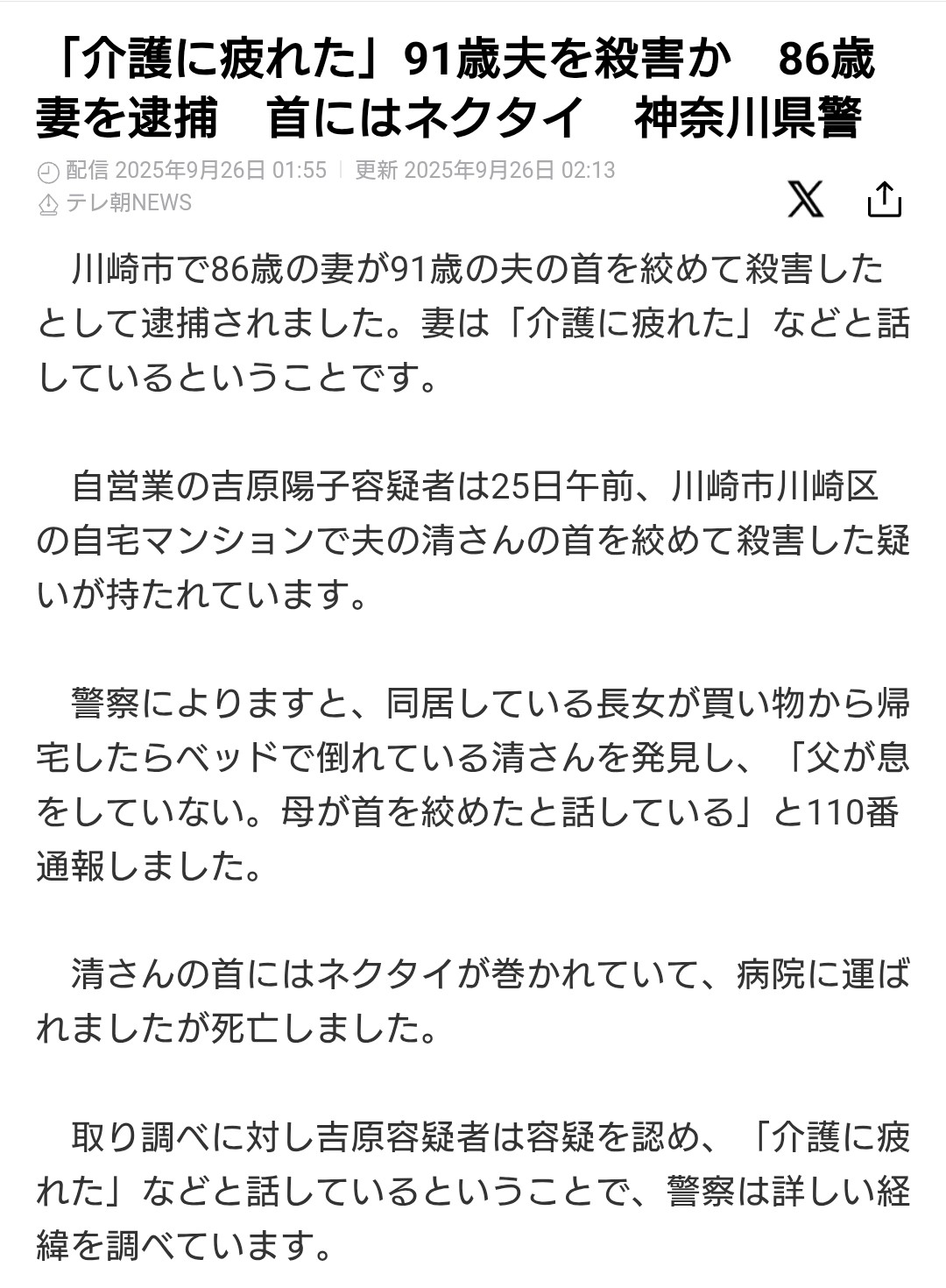Open the share menu

pyautogui.click(x=884, y=200)
